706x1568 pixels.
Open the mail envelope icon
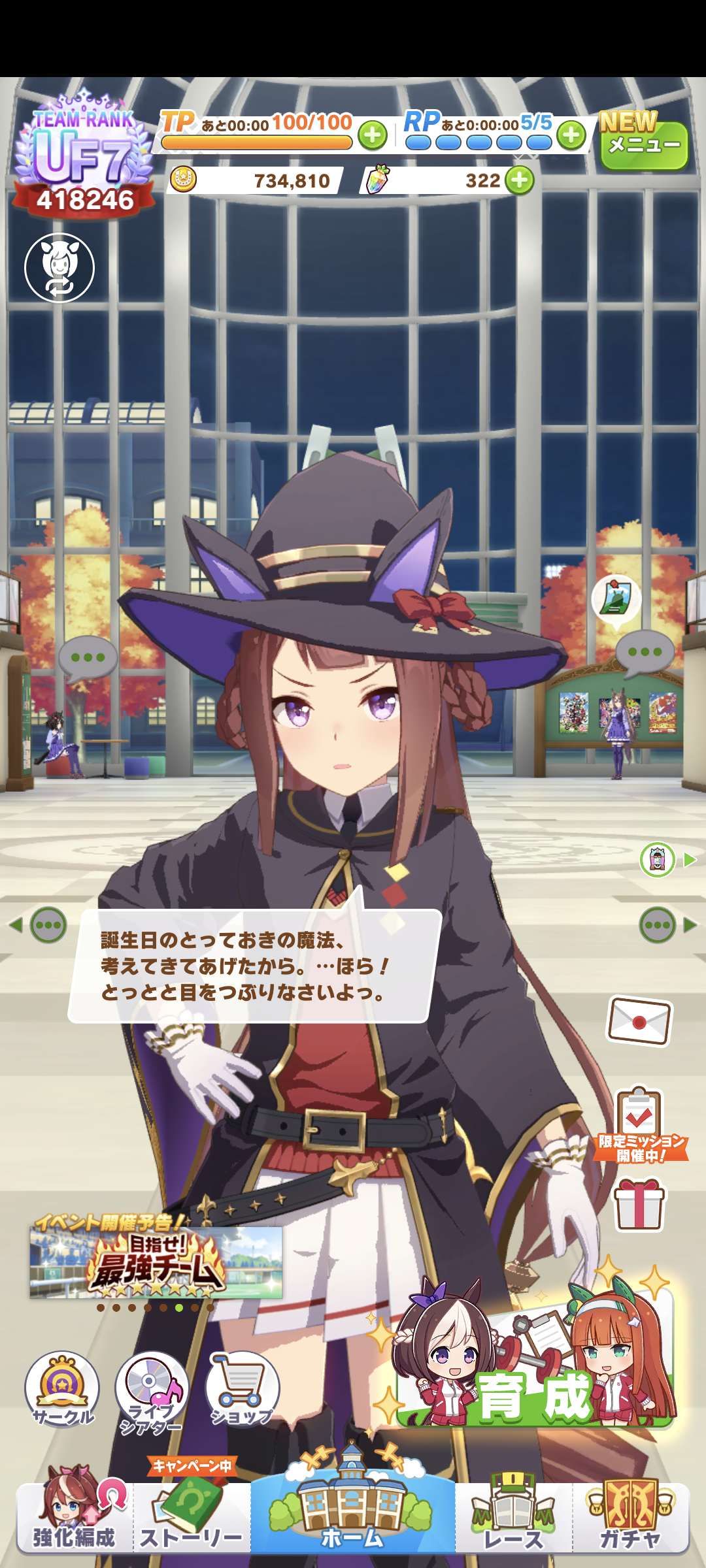click(x=639, y=1021)
